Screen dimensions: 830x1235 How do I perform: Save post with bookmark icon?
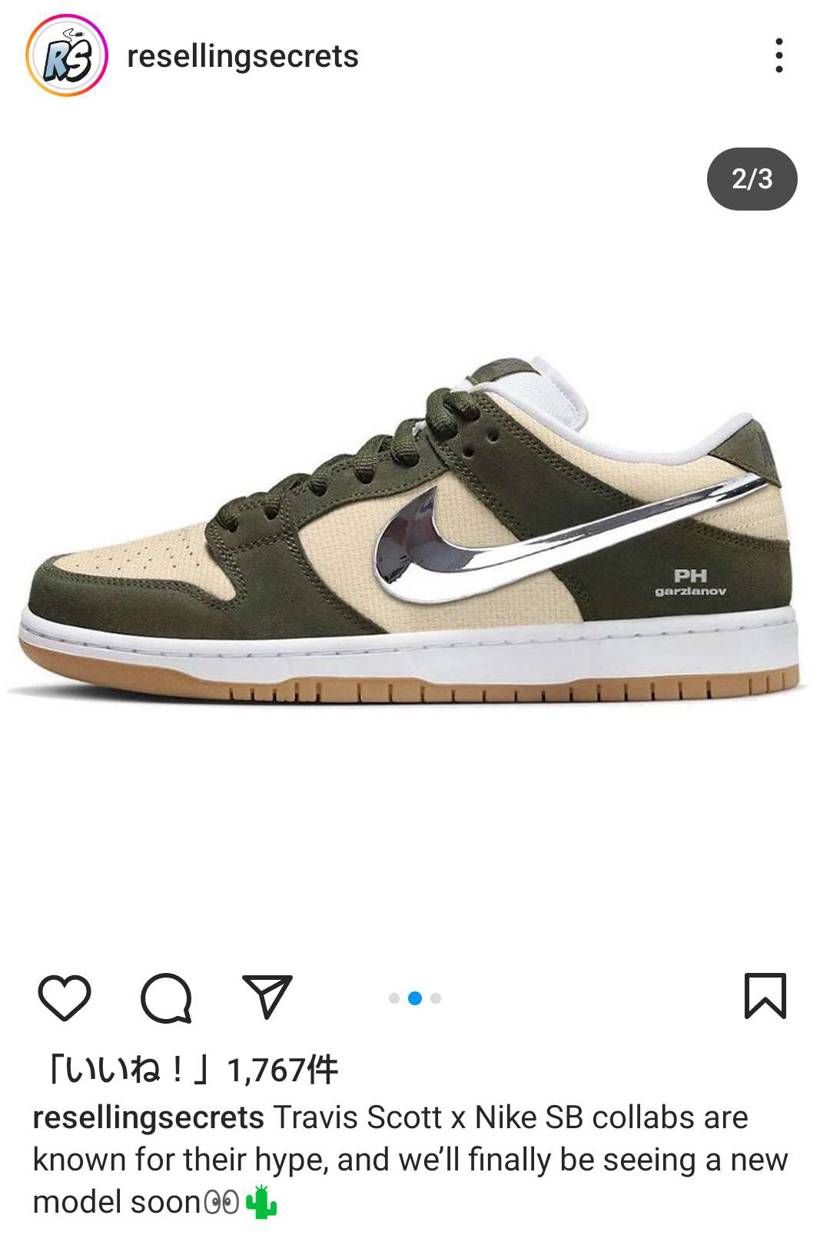[x=765, y=996]
